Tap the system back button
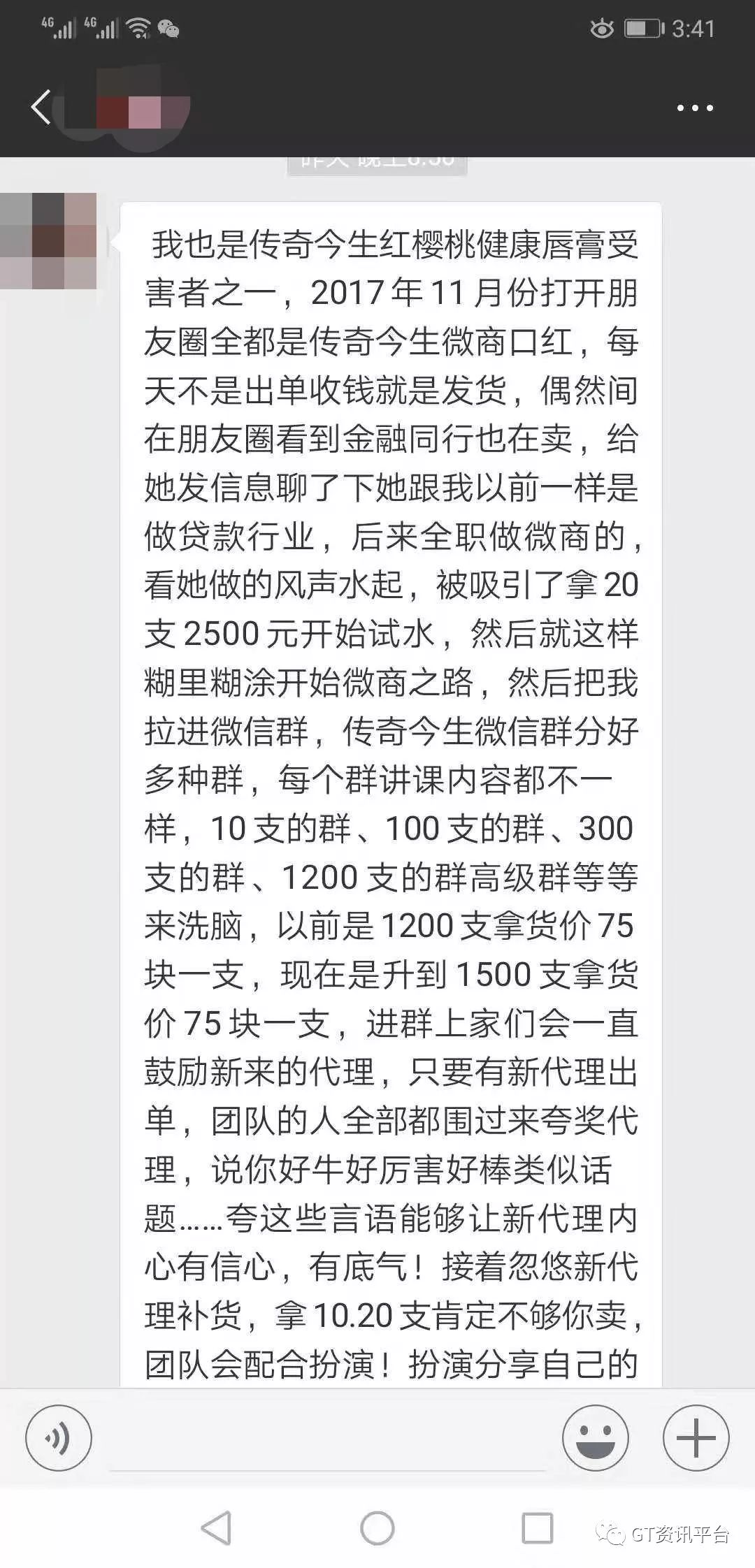This screenshot has height=1568, width=755. coord(216,1529)
